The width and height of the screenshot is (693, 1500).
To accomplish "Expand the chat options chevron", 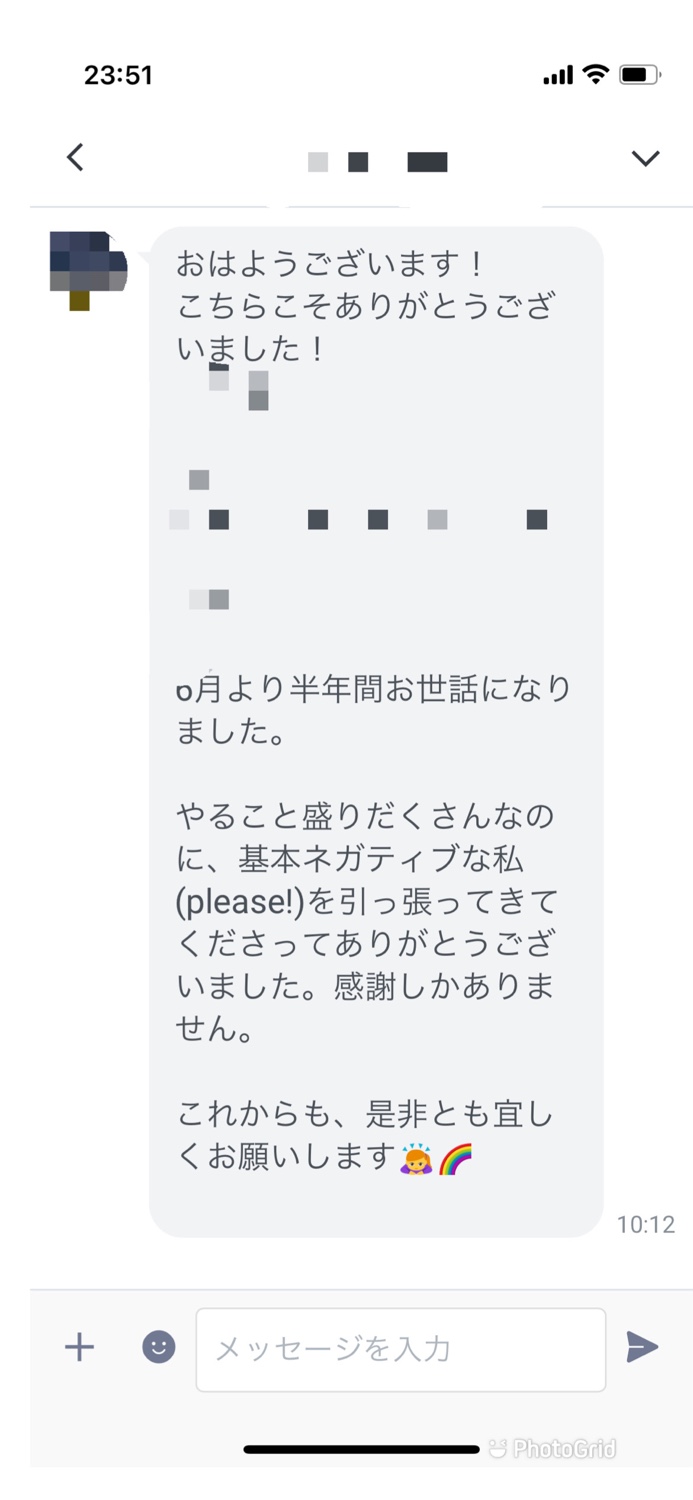I will tap(646, 158).
